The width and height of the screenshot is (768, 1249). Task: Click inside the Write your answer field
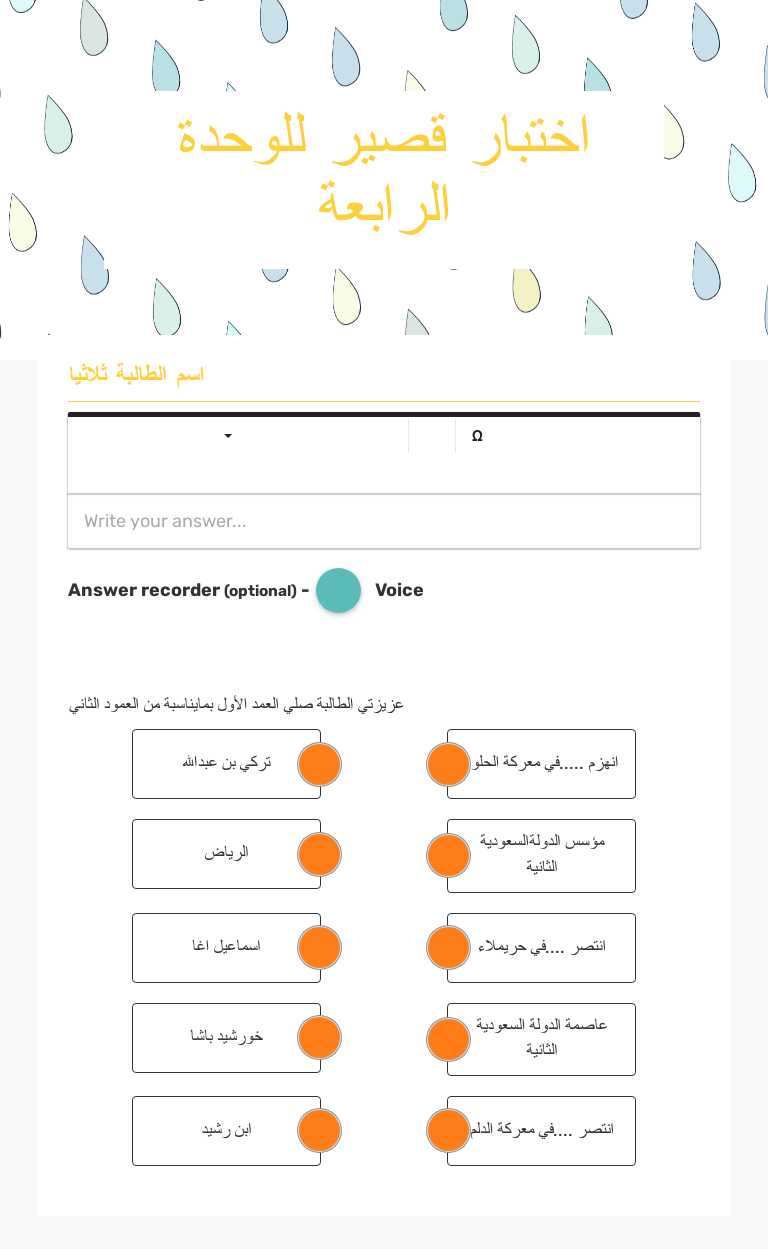click(x=384, y=521)
